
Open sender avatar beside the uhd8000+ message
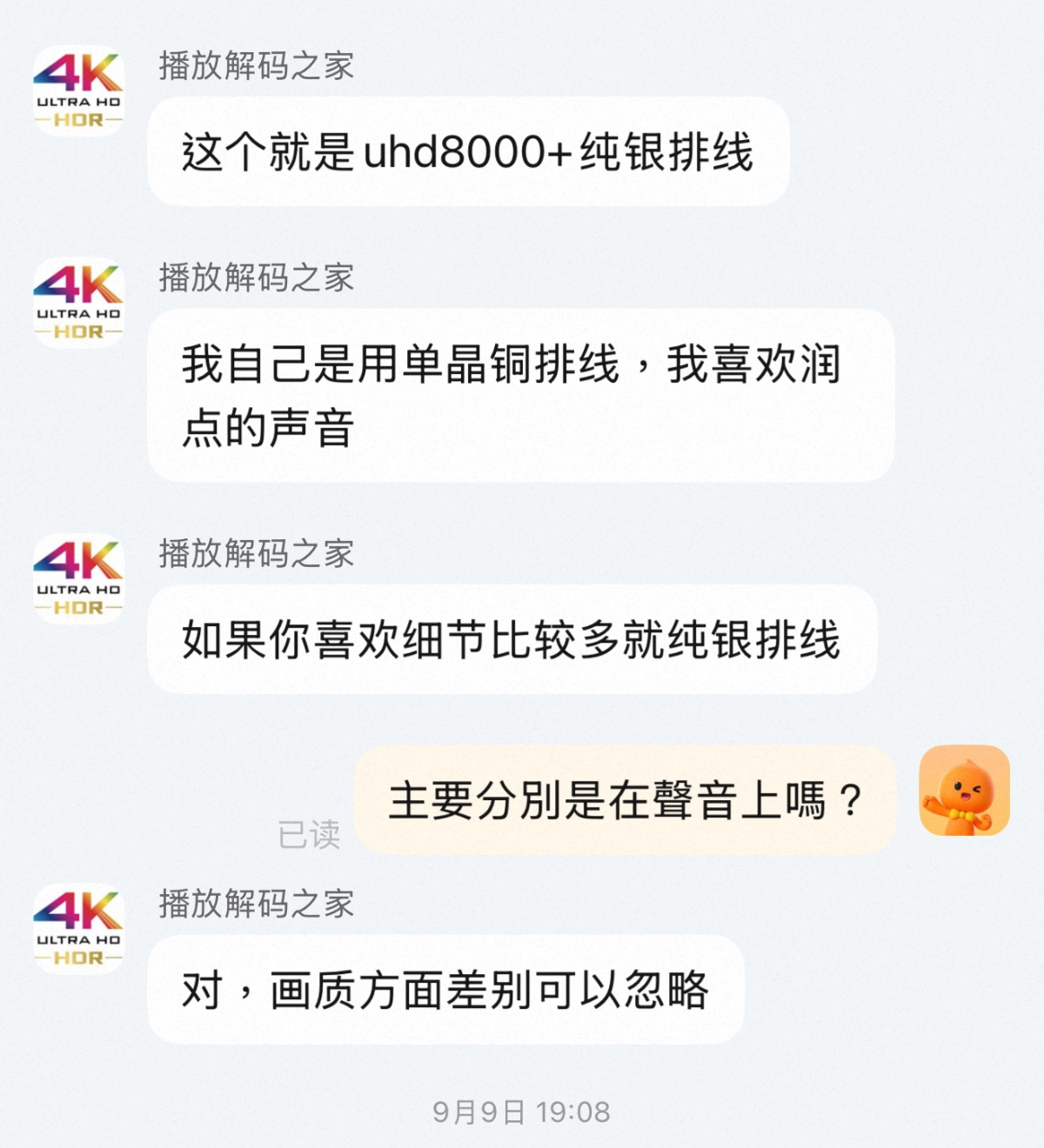point(78,90)
